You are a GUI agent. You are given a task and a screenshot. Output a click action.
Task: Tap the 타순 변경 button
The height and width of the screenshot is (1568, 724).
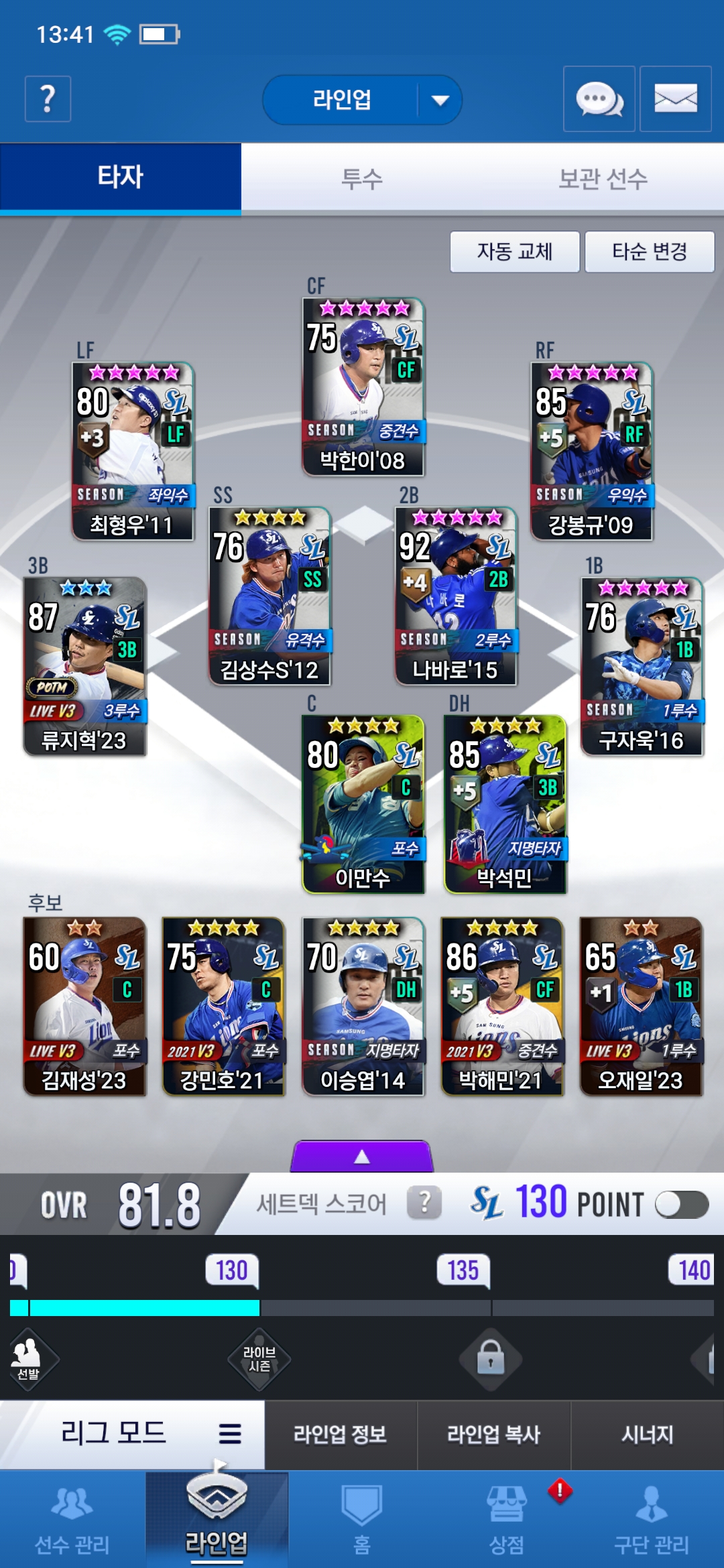(649, 251)
